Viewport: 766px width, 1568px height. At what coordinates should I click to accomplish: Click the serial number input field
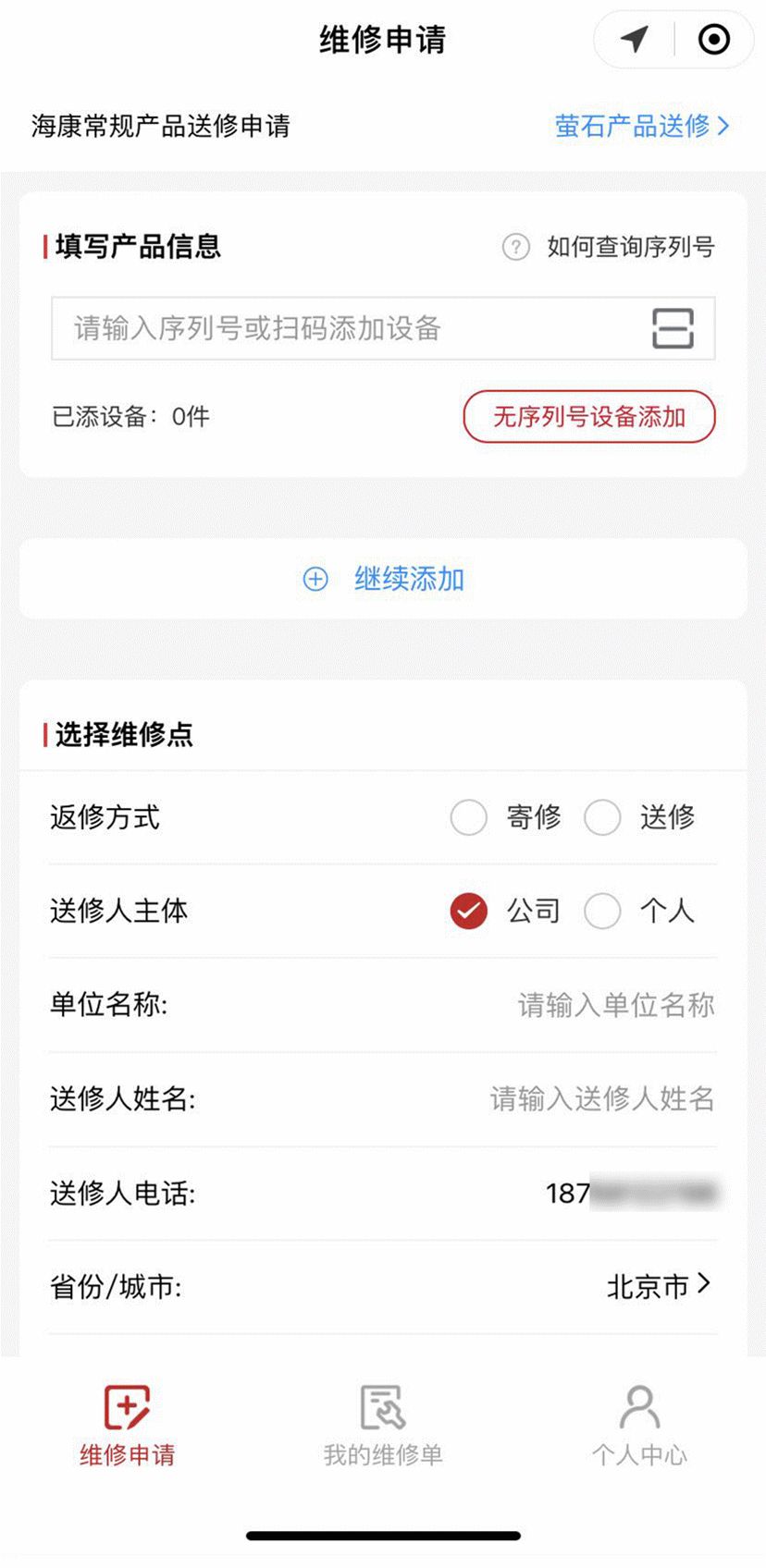[x=324, y=328]
